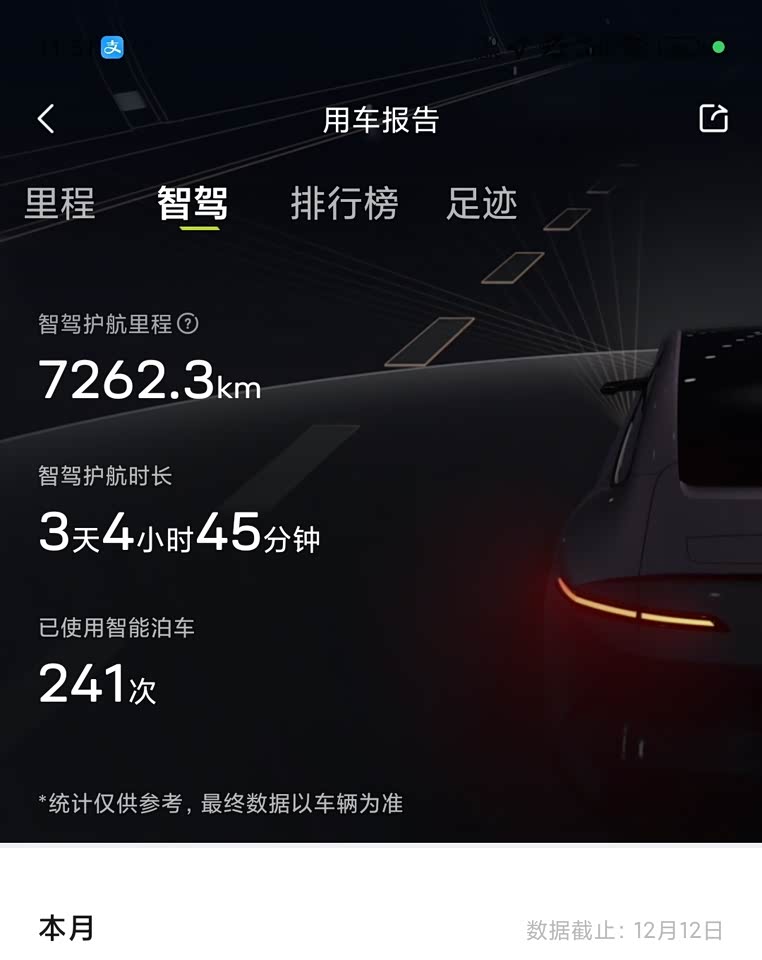Share this 用车报告 report
This screenshot has width=762, height=960.
tap(713, 118)
